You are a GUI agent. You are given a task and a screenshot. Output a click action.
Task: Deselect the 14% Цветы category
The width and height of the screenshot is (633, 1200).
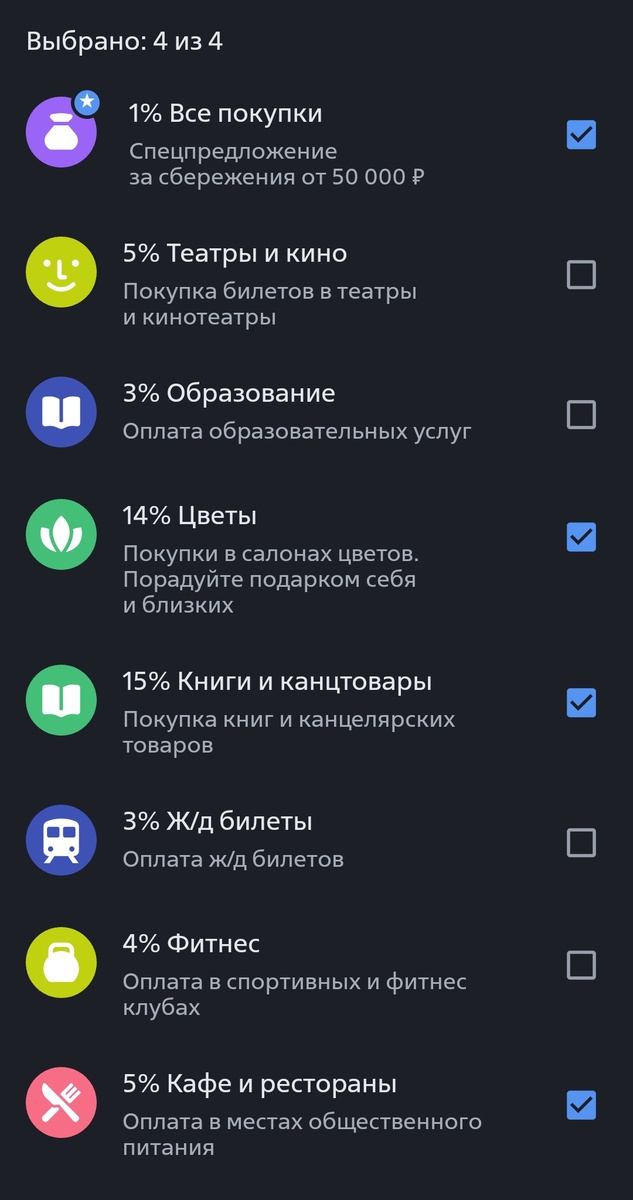point(581,537)
